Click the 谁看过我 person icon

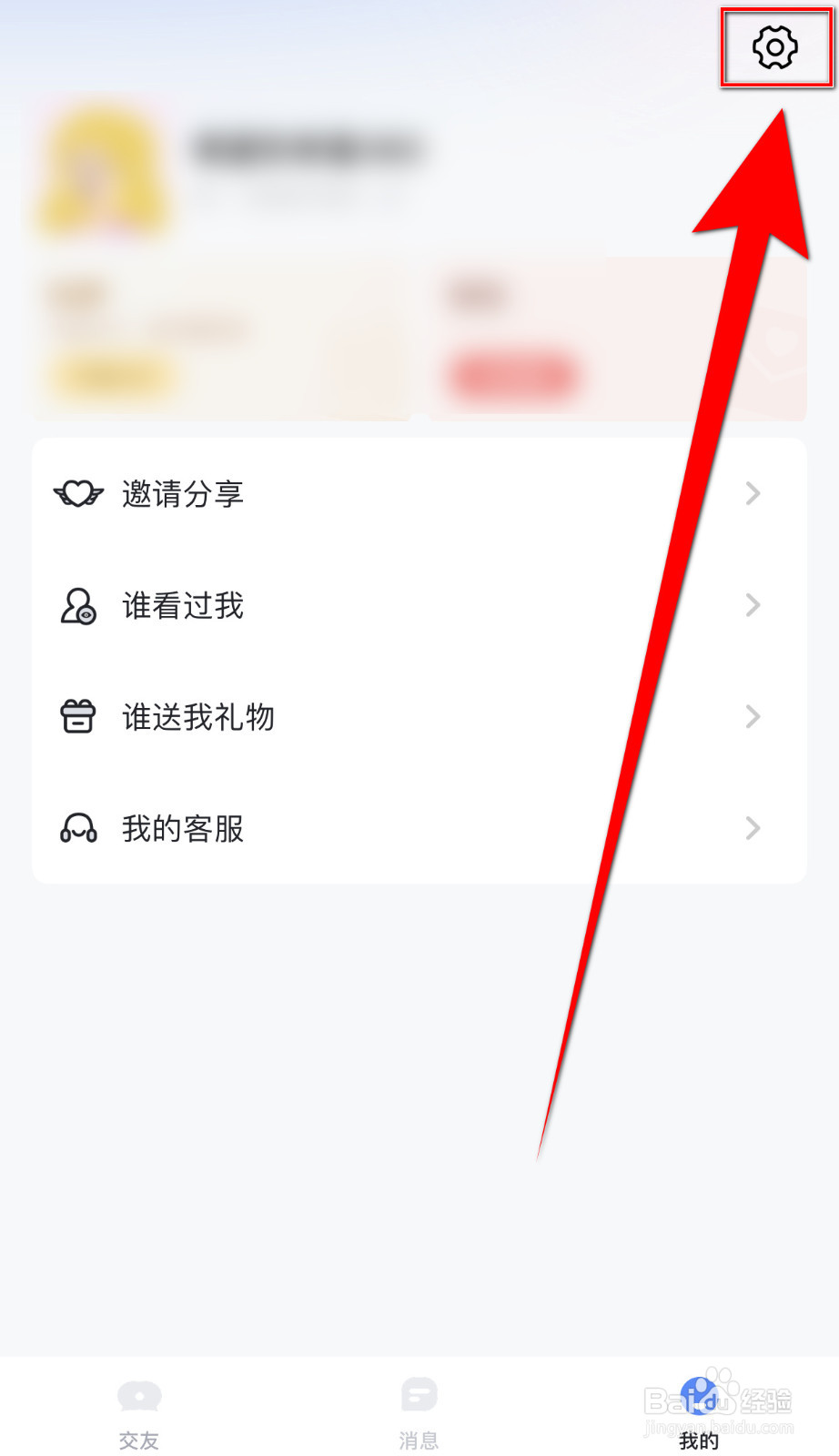click(x=77, y=605)
